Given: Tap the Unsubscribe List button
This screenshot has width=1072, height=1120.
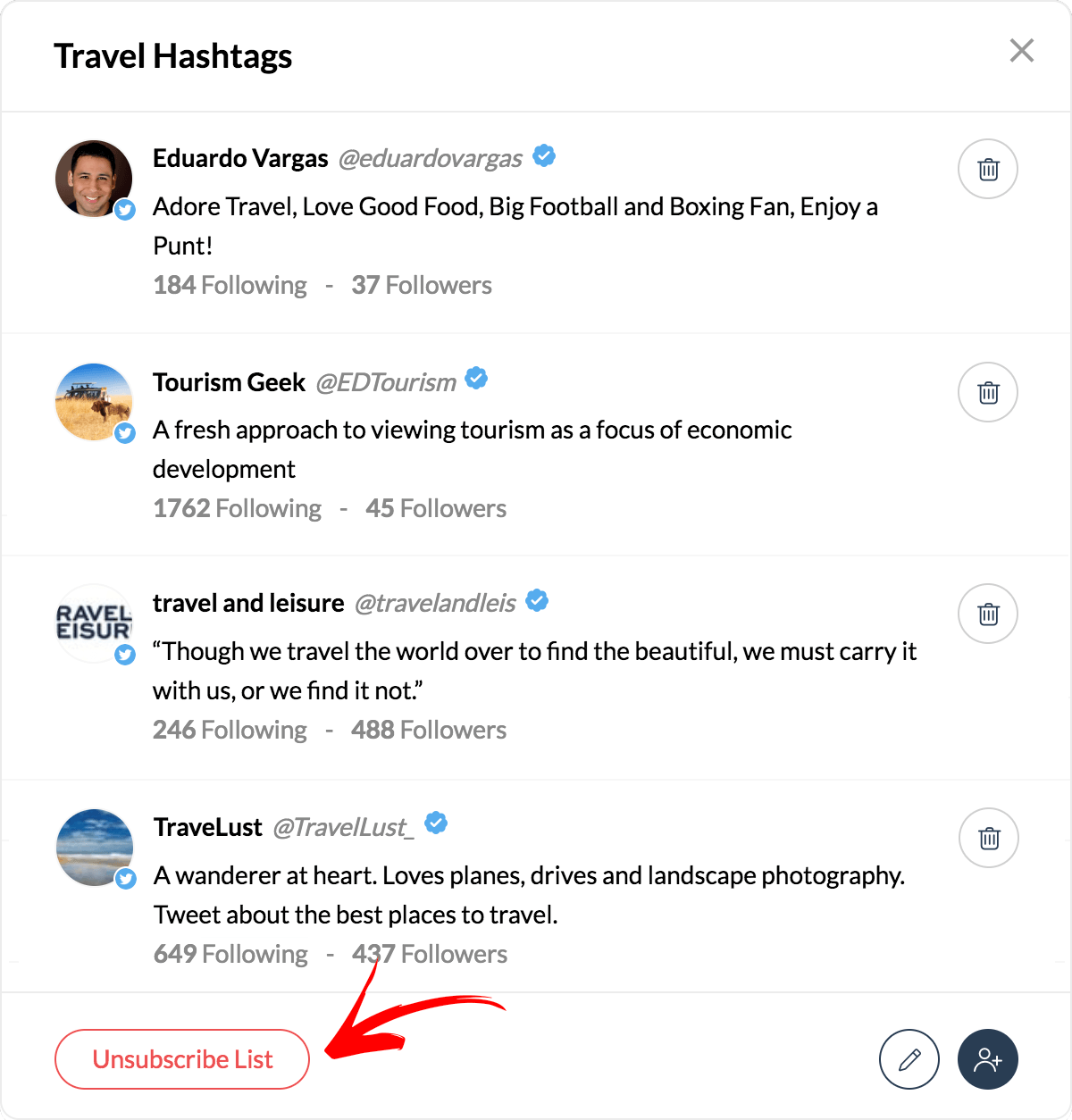Looking at the screenshot, I should (182, 1059).
